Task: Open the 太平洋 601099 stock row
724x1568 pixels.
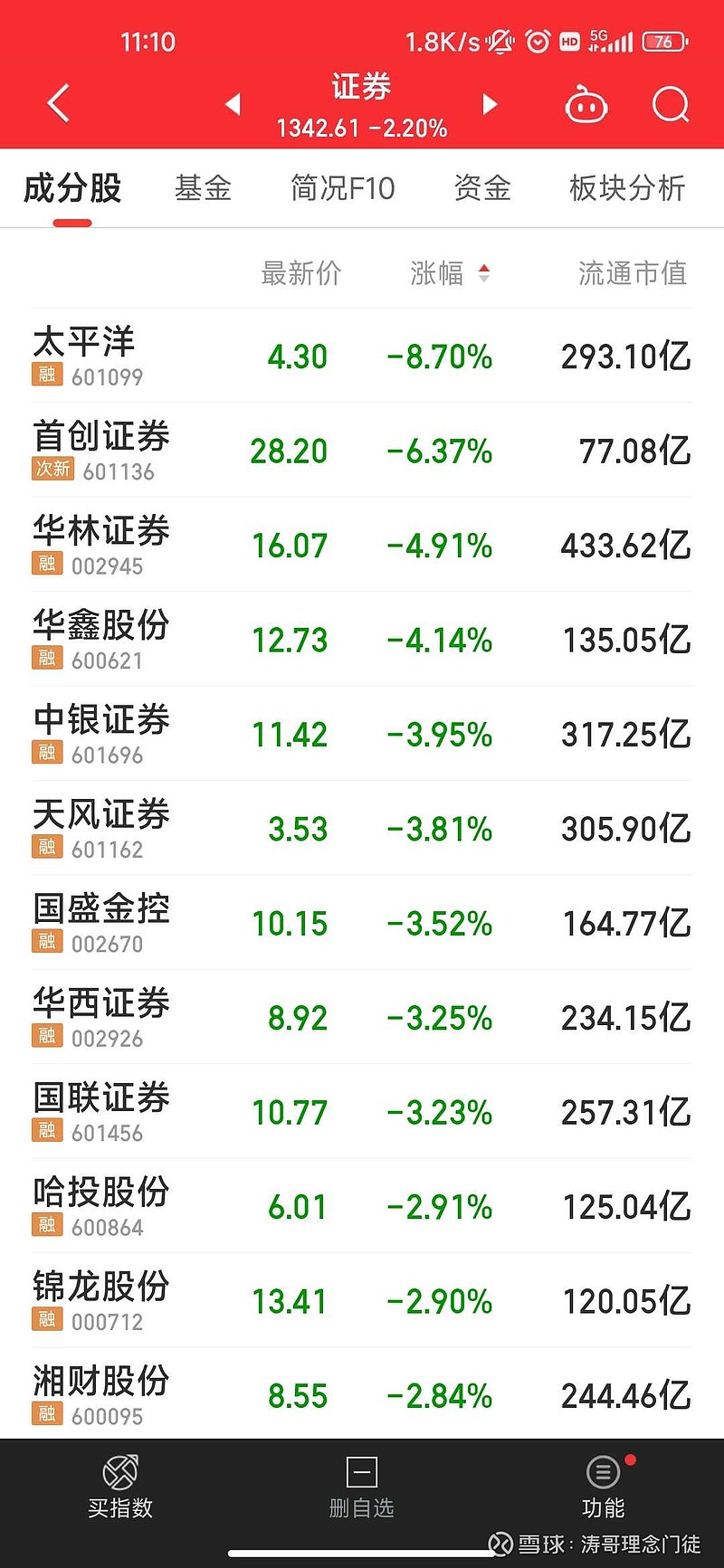Action: pyautogui.click(x=362, y=356)
